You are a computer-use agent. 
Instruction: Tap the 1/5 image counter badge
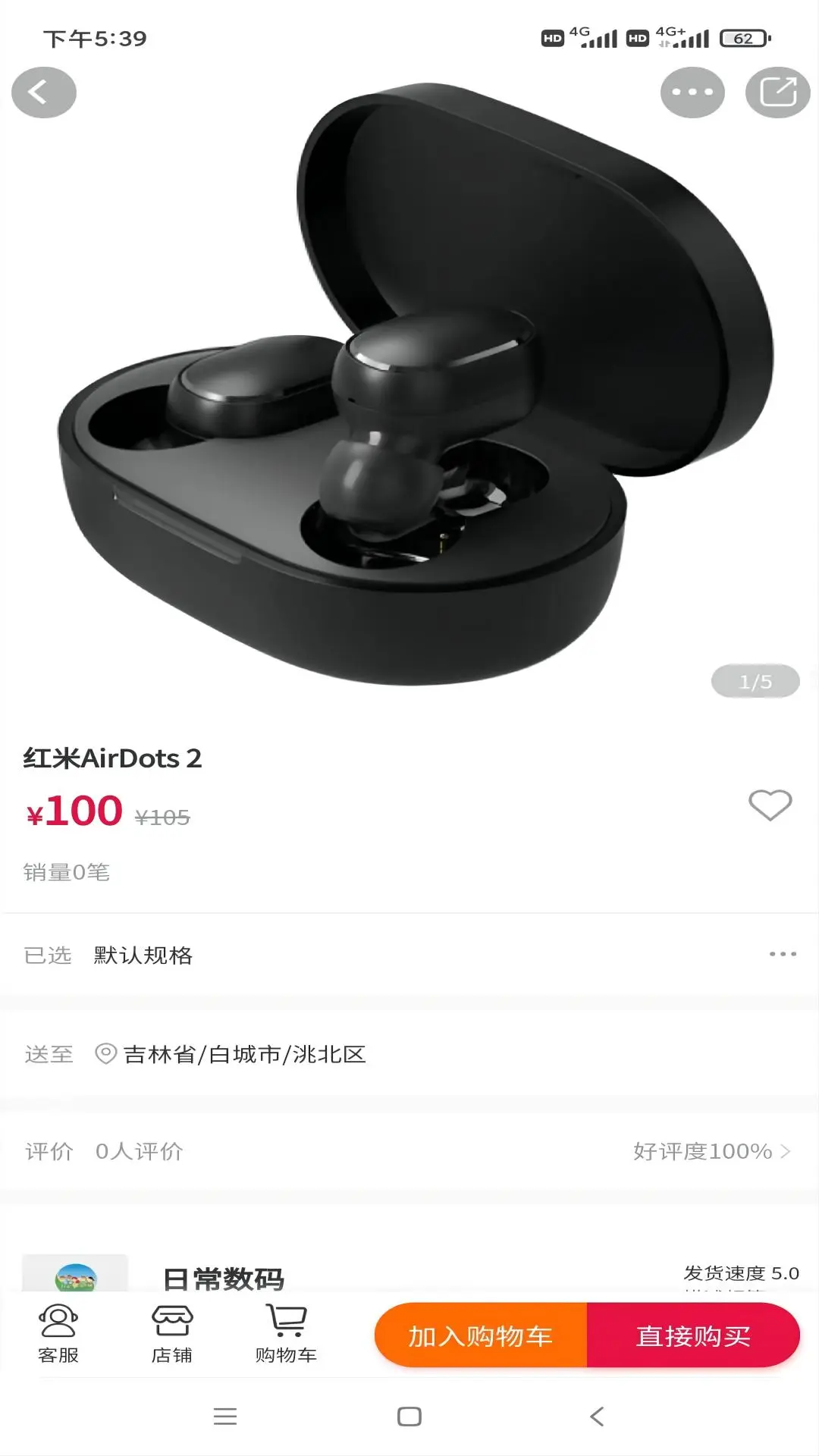pos(755,681)
